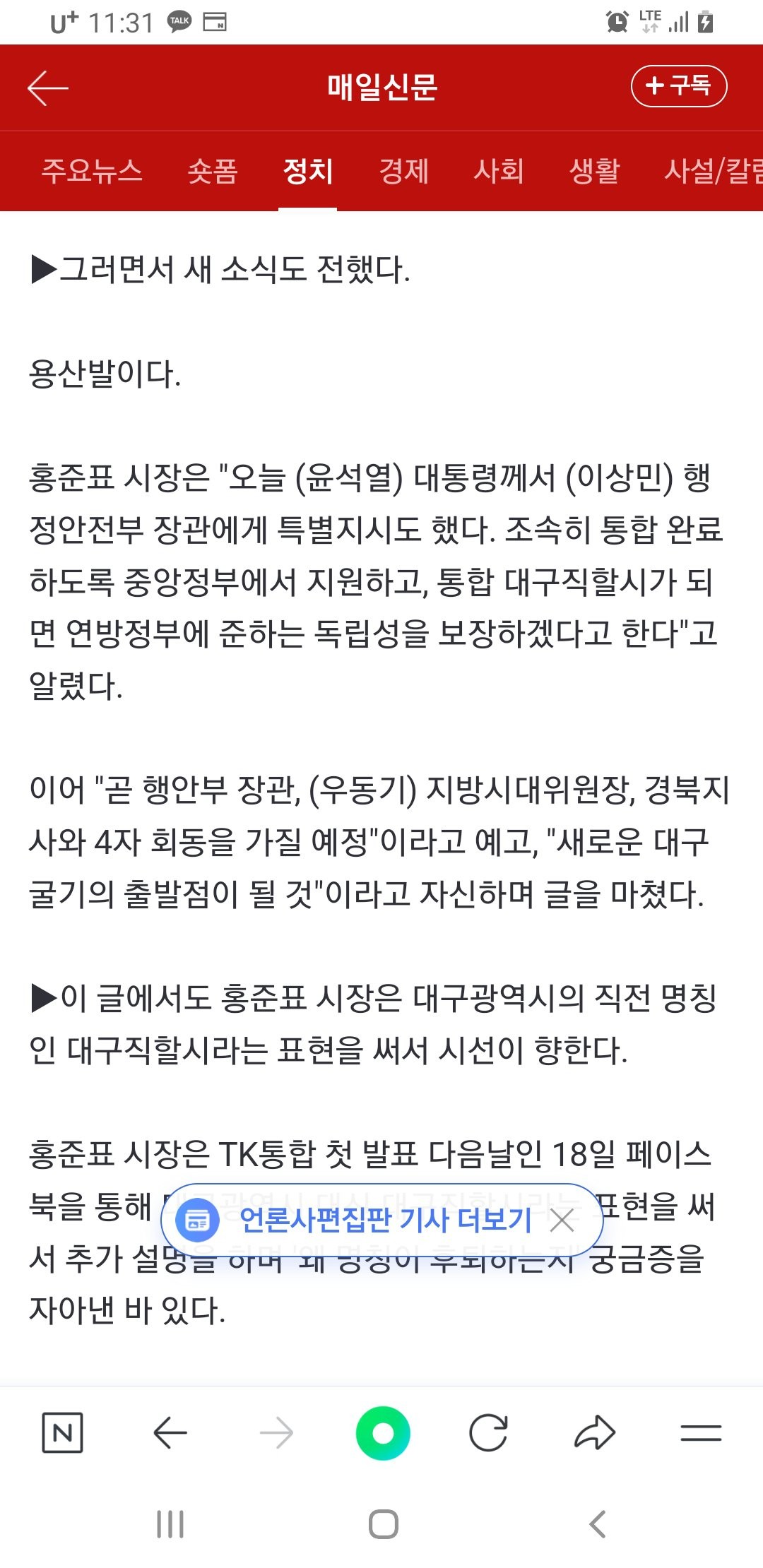Select the 정치 tab
The height and width of the screenshot is (1568, 763).
(x=307, y=171)
